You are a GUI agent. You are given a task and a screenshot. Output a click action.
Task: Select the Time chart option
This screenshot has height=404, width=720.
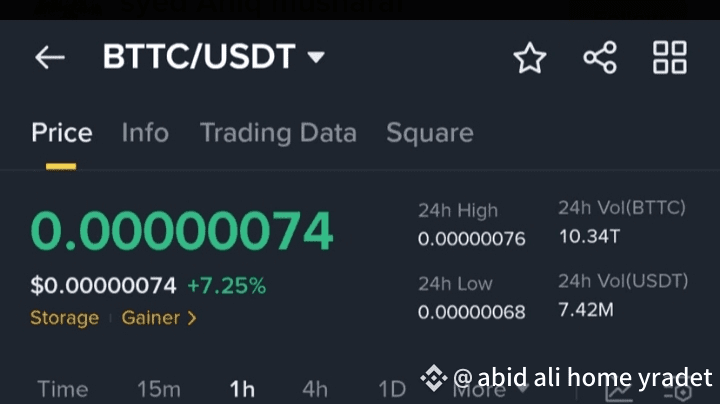63,389
